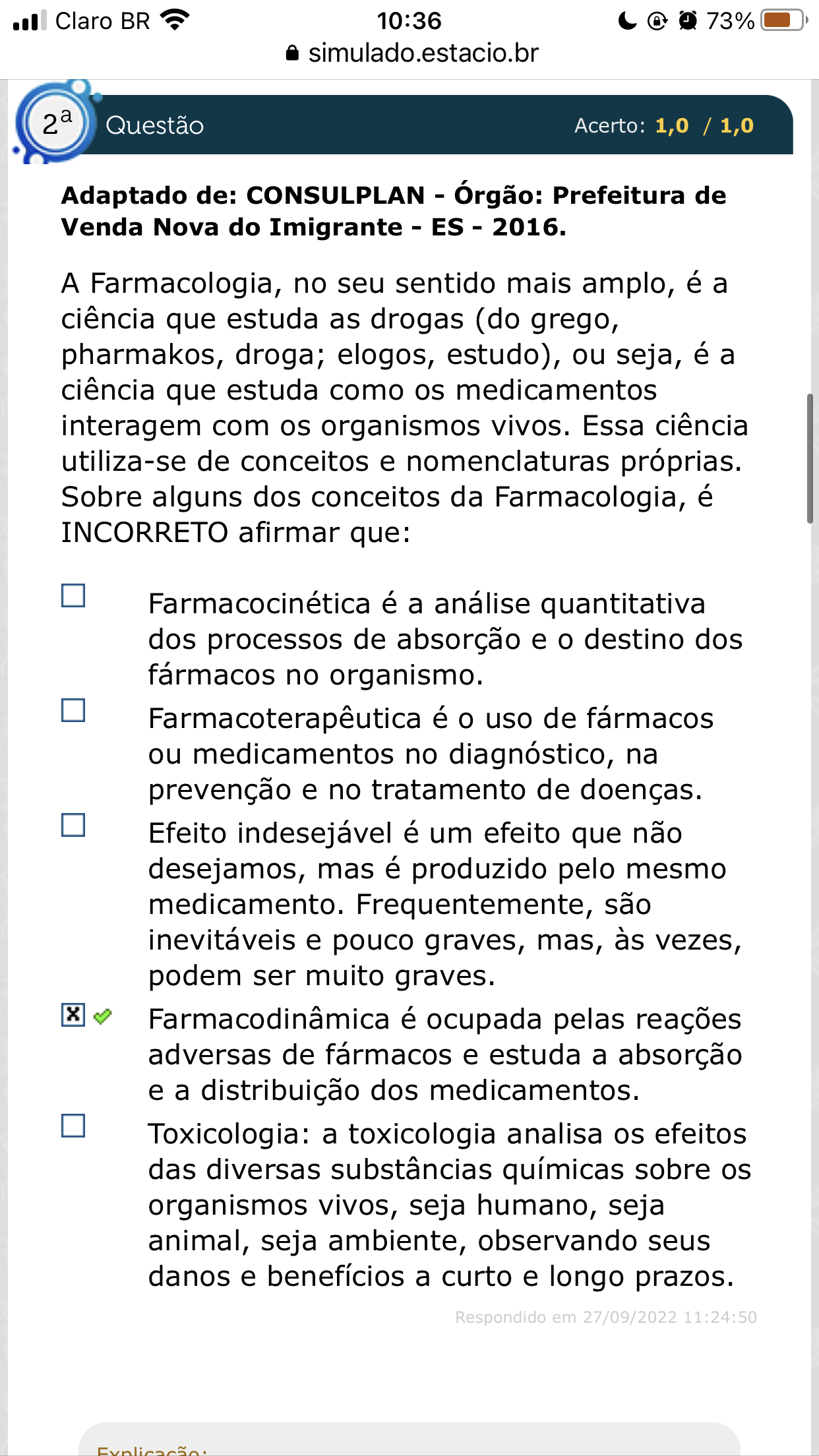Toggle the marked Farmacodinâmica checkbox
Image resolution: width=819 pixels, height=1456 pixels.
[x=73, y=1015]
